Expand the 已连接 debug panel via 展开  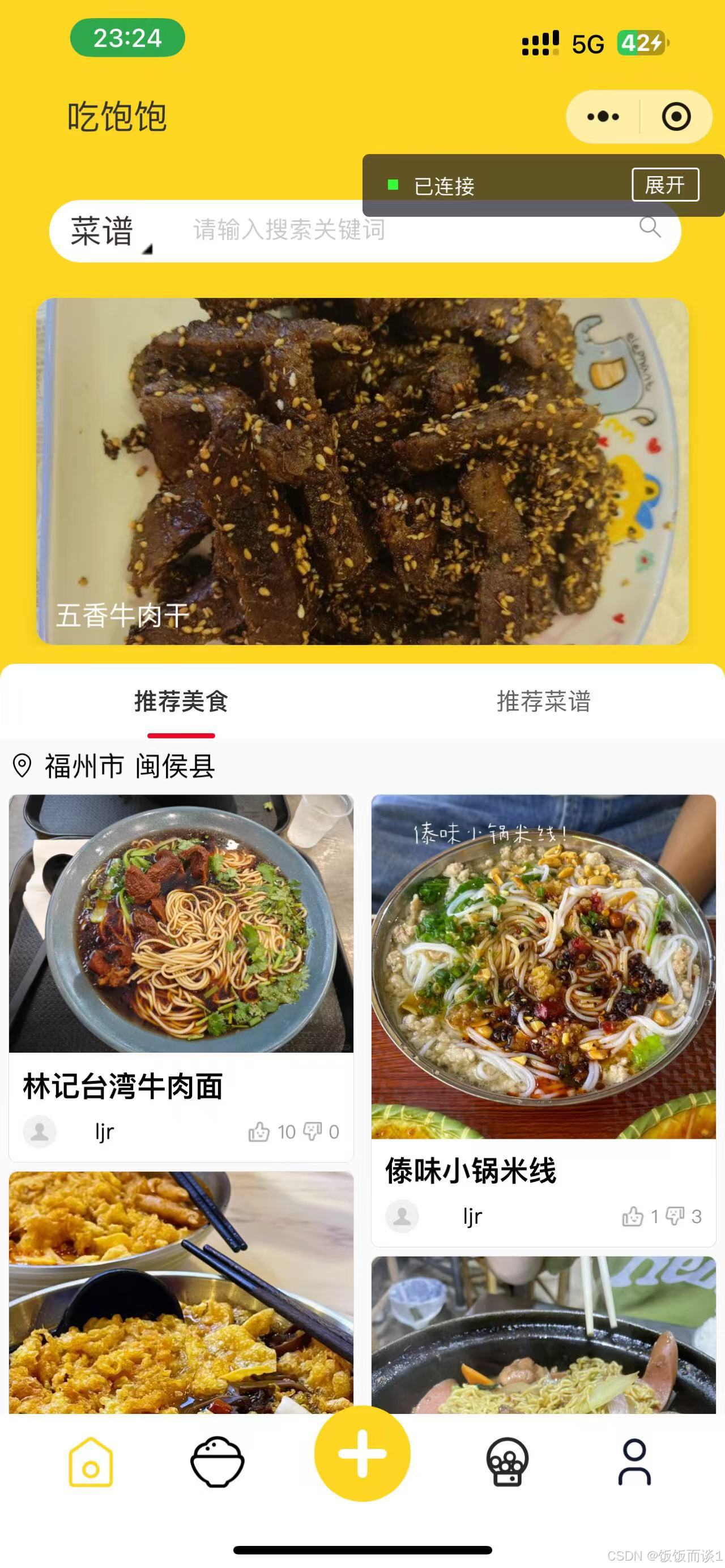tap(666, 185)
